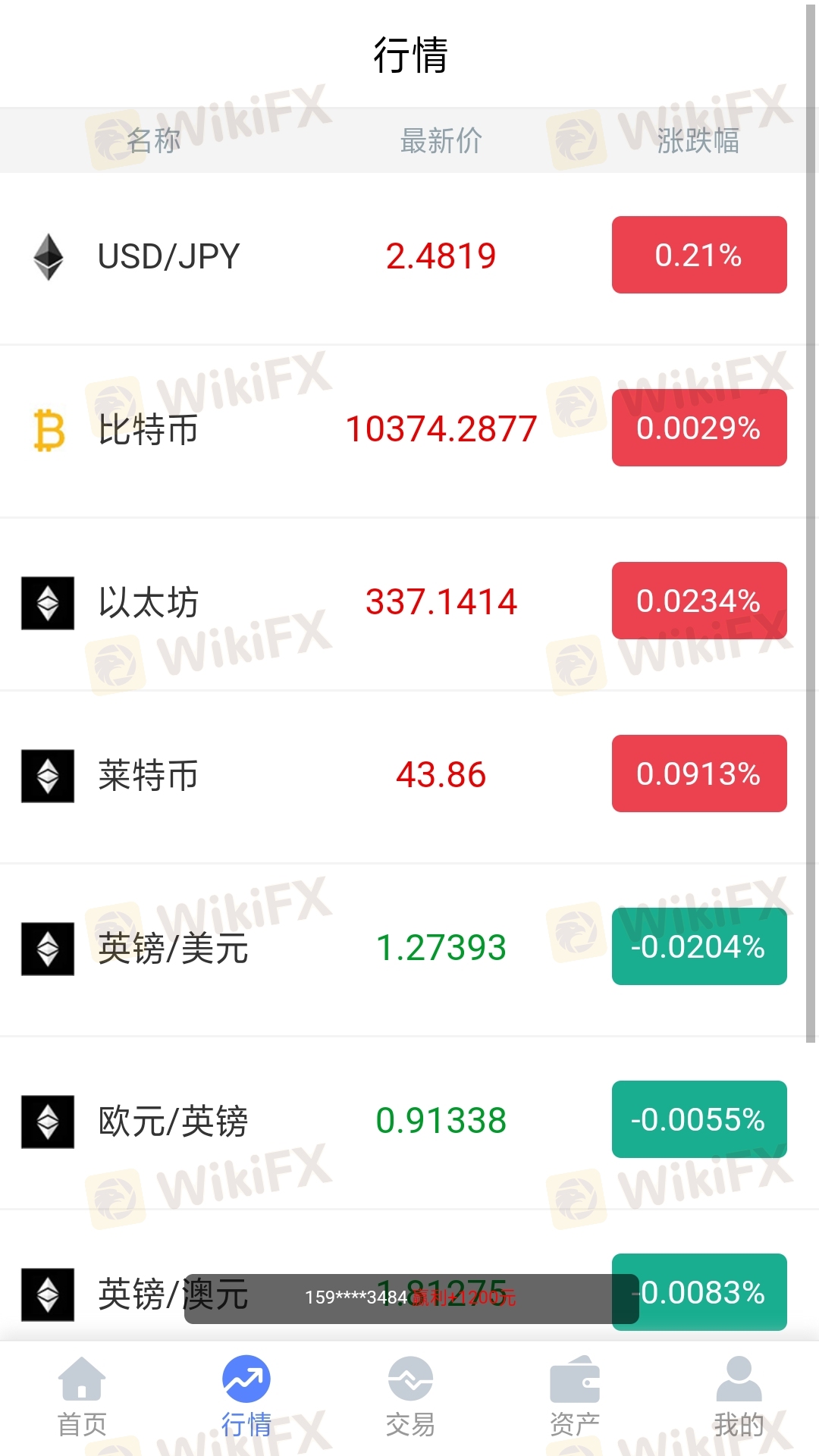Switch to the 我的 profile tab

738,1397
